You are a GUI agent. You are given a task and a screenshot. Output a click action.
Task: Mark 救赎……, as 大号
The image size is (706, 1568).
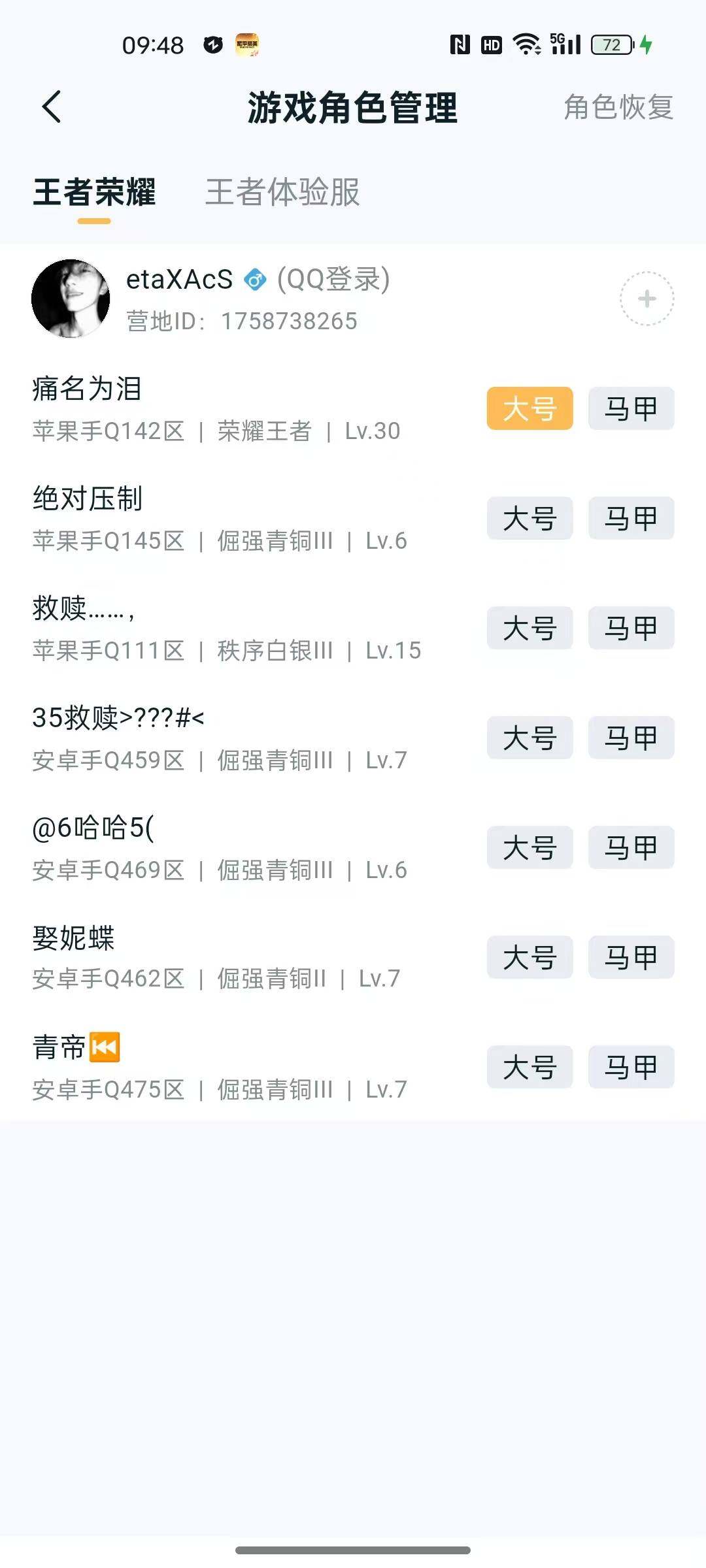[x=529, y=628]
